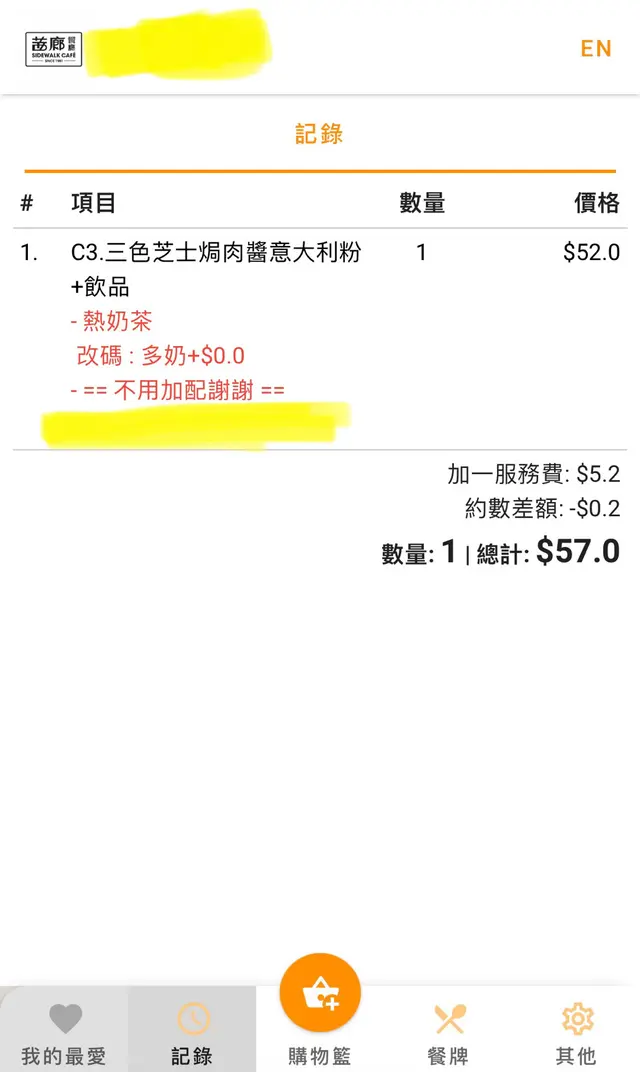Switch language to EN

pyautogui.click(x=596, y=48)
